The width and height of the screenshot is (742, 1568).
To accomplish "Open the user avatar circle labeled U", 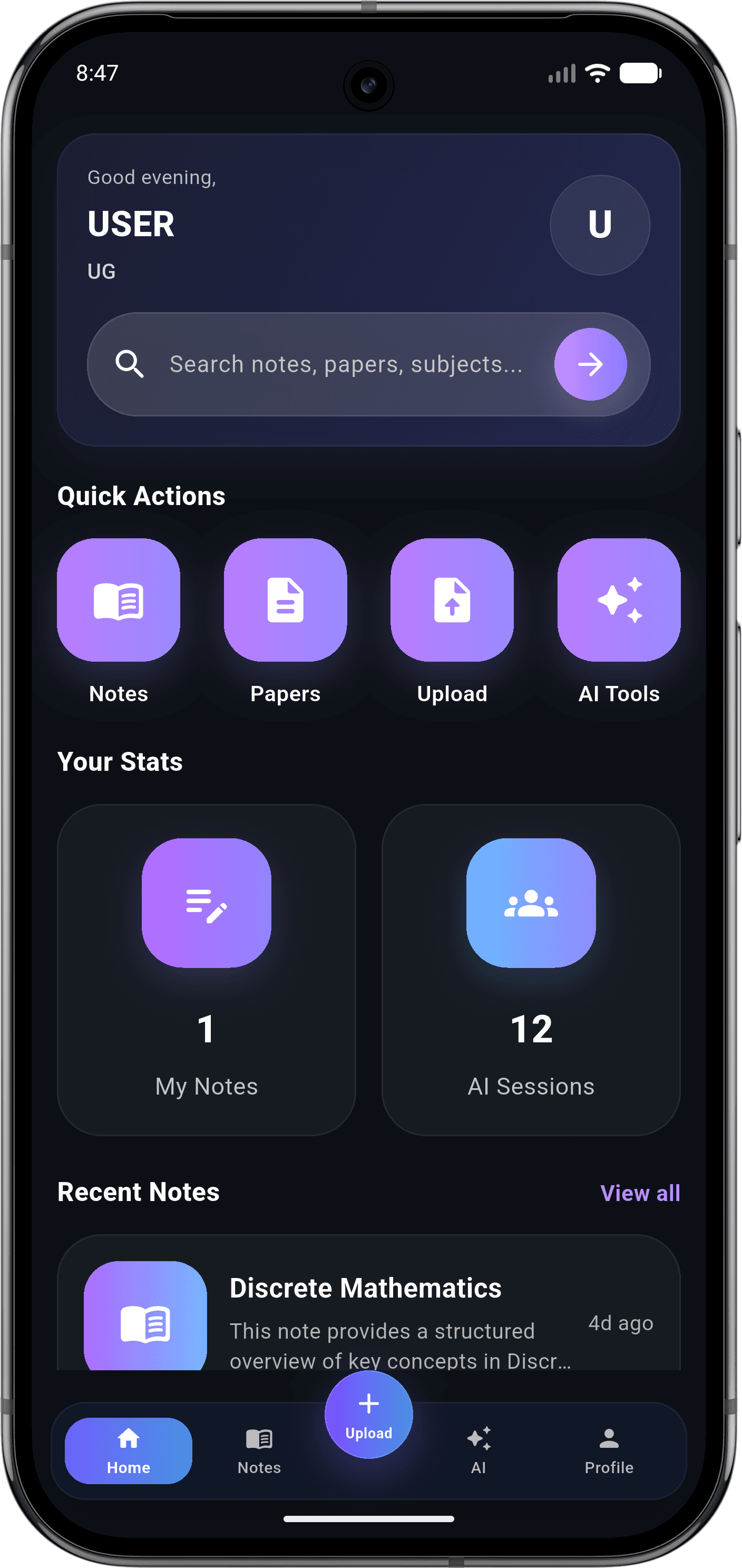I will click(600, 225).
